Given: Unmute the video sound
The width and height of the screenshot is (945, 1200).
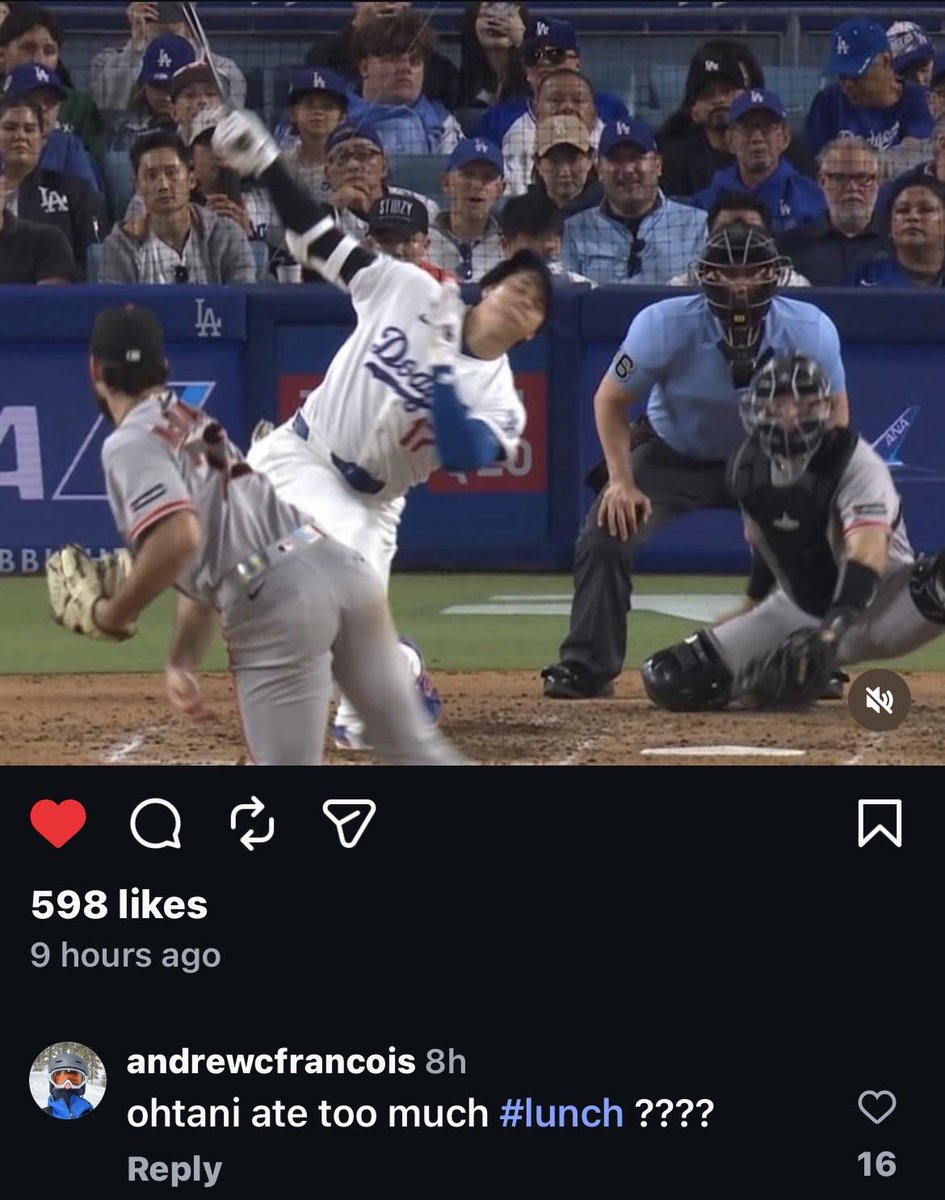Looking at the screenshot, I should 880,701.
